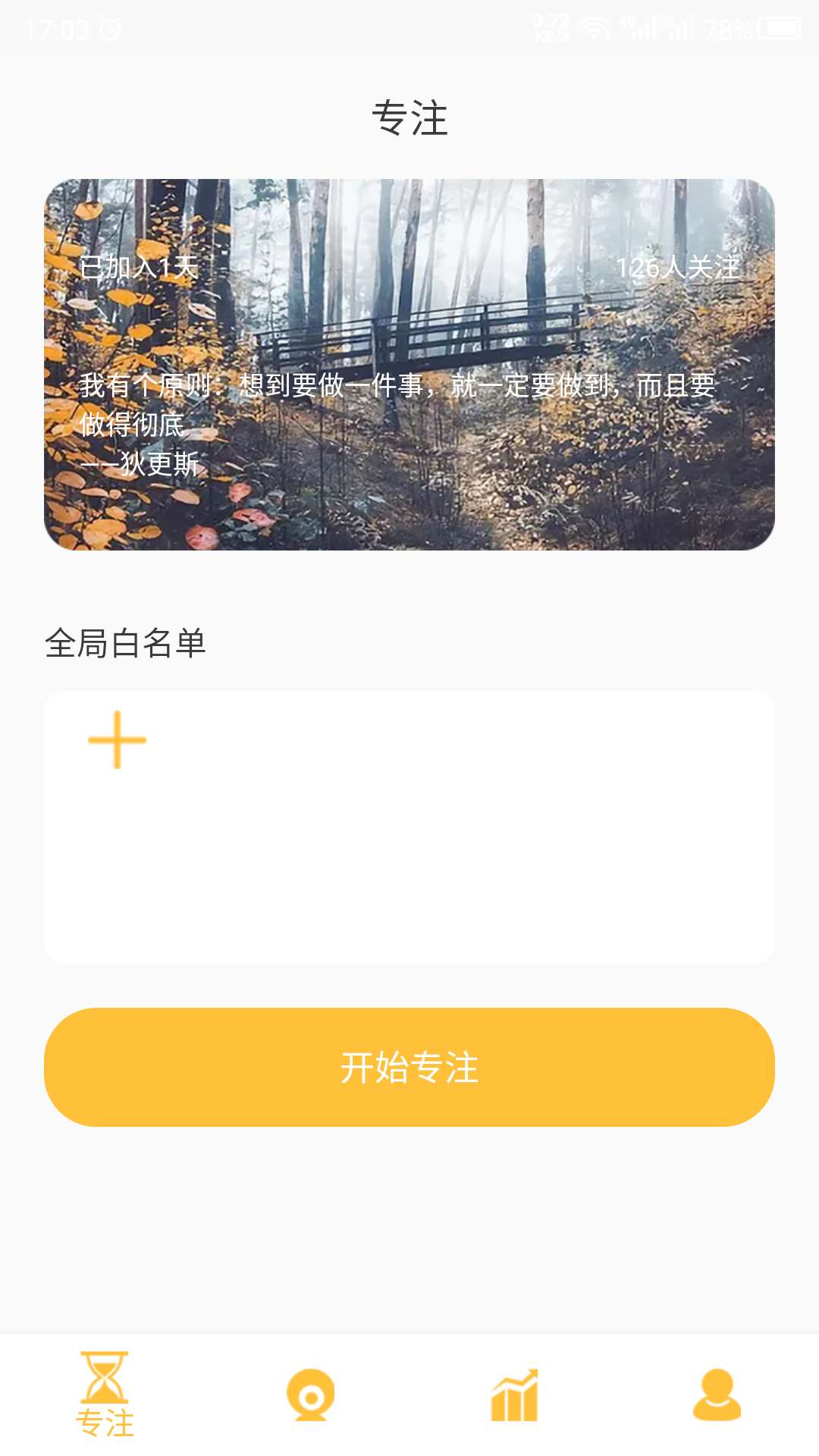Click the 4G network indicator icon

click(626, 23)
